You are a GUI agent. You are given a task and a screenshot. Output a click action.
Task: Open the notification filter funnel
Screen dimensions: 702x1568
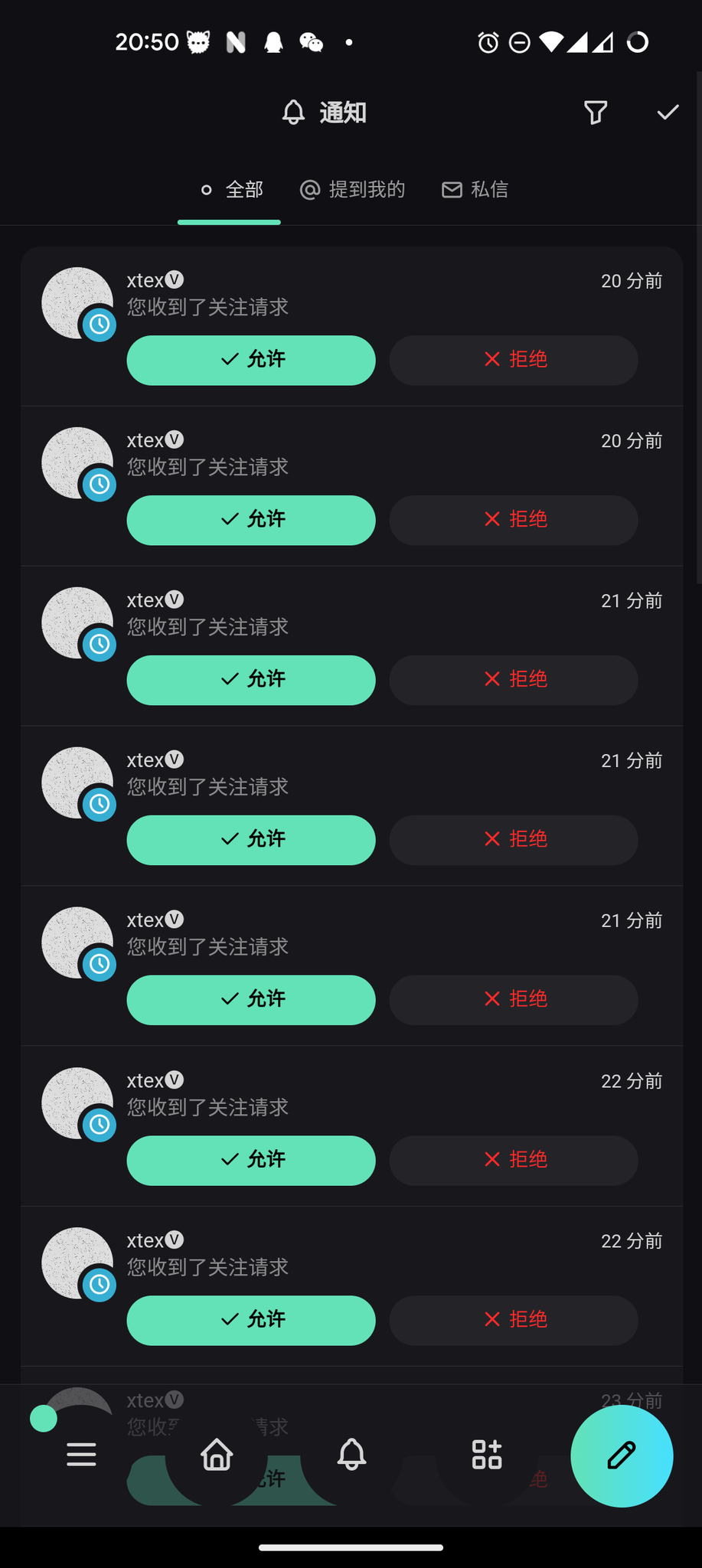point(596,113)
